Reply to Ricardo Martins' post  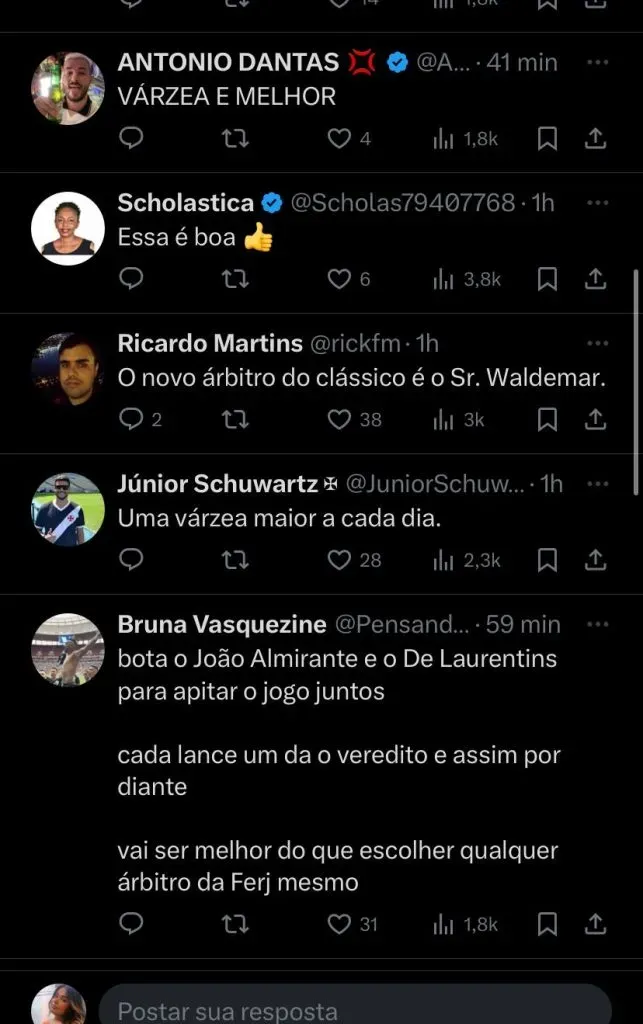pyautogui.click(x=132, y=419)
